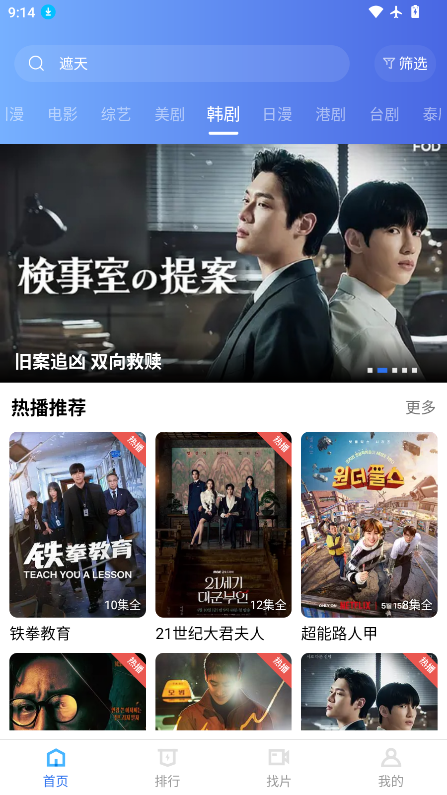Open the 铁拳教育 drama card
447x795 pixels.
pyautogui.click(x=78, y=537)
